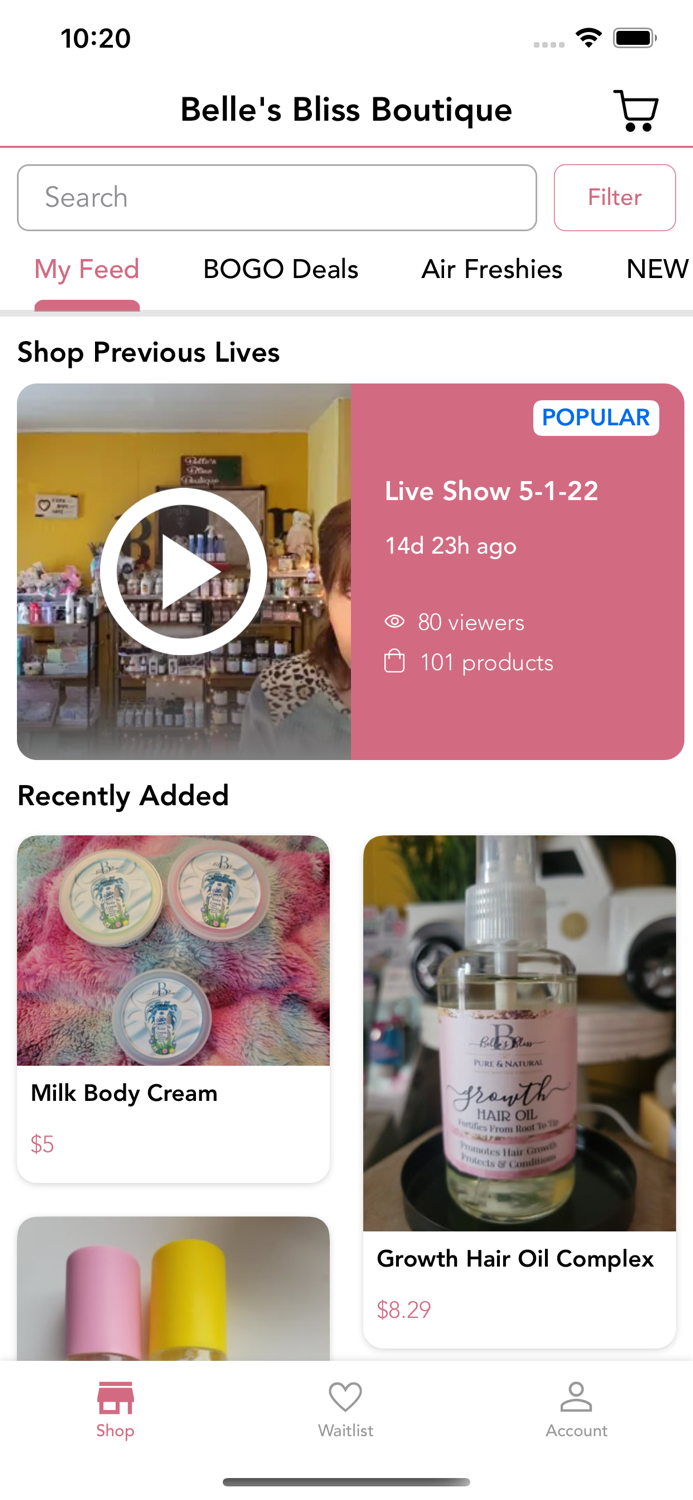The image size is (693, 1500).
Task: Open the Account tab
Action: [x=576, y=1410]
